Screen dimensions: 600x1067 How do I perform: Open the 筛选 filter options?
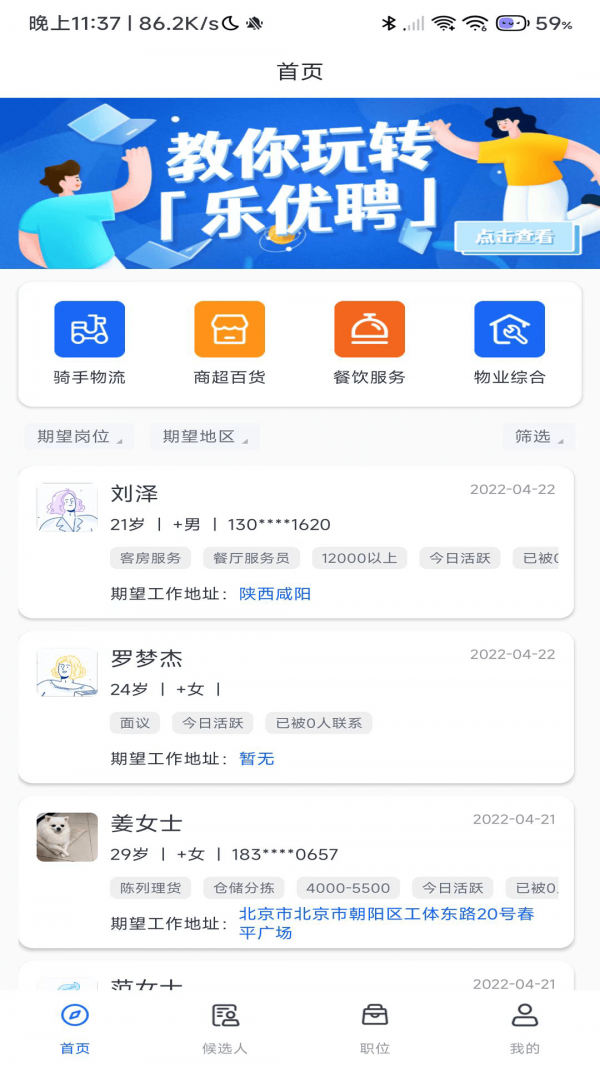click(x=538, y=437)
